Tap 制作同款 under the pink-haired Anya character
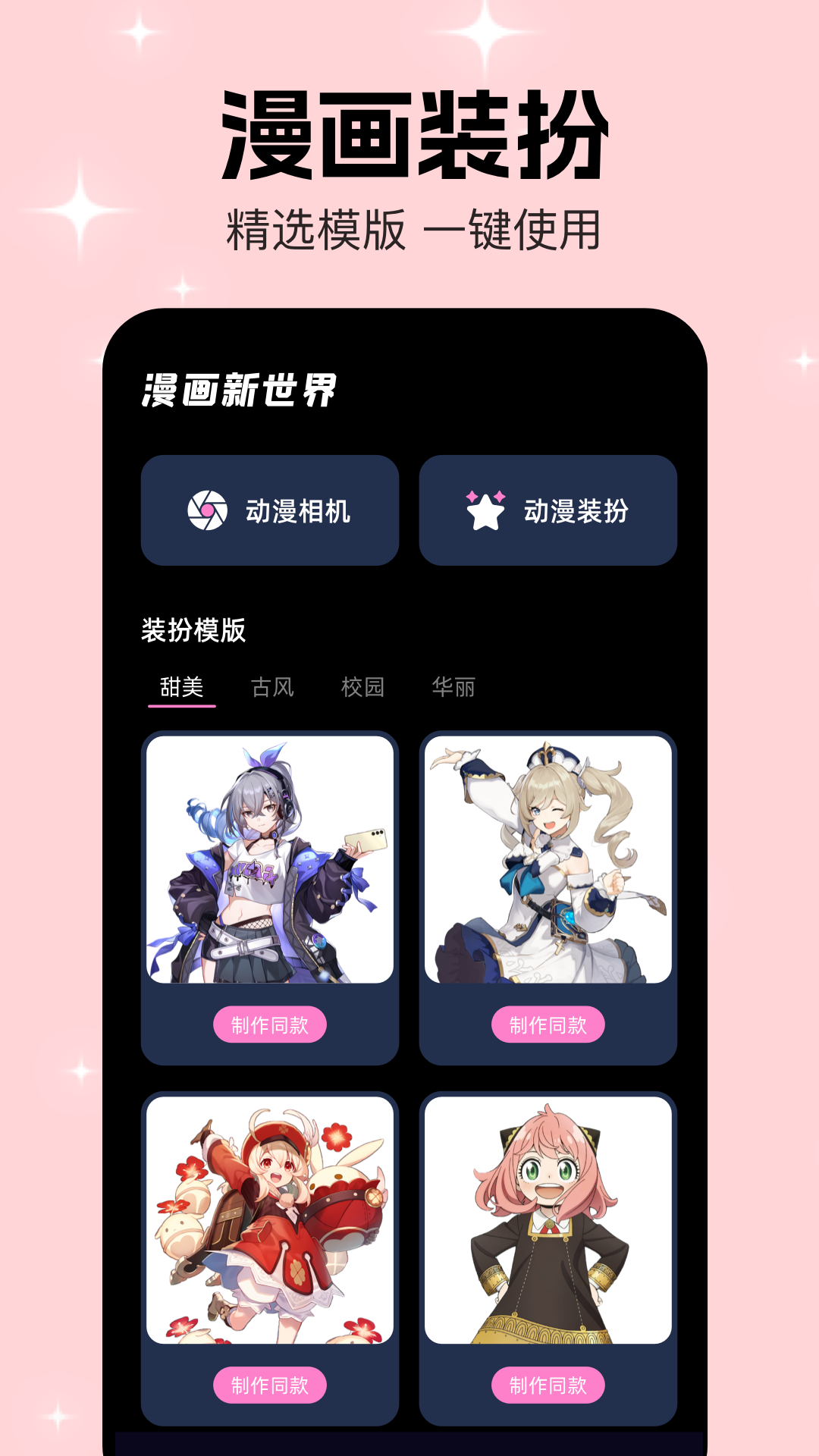819x1456 pixels. [x=548, y=1385]
